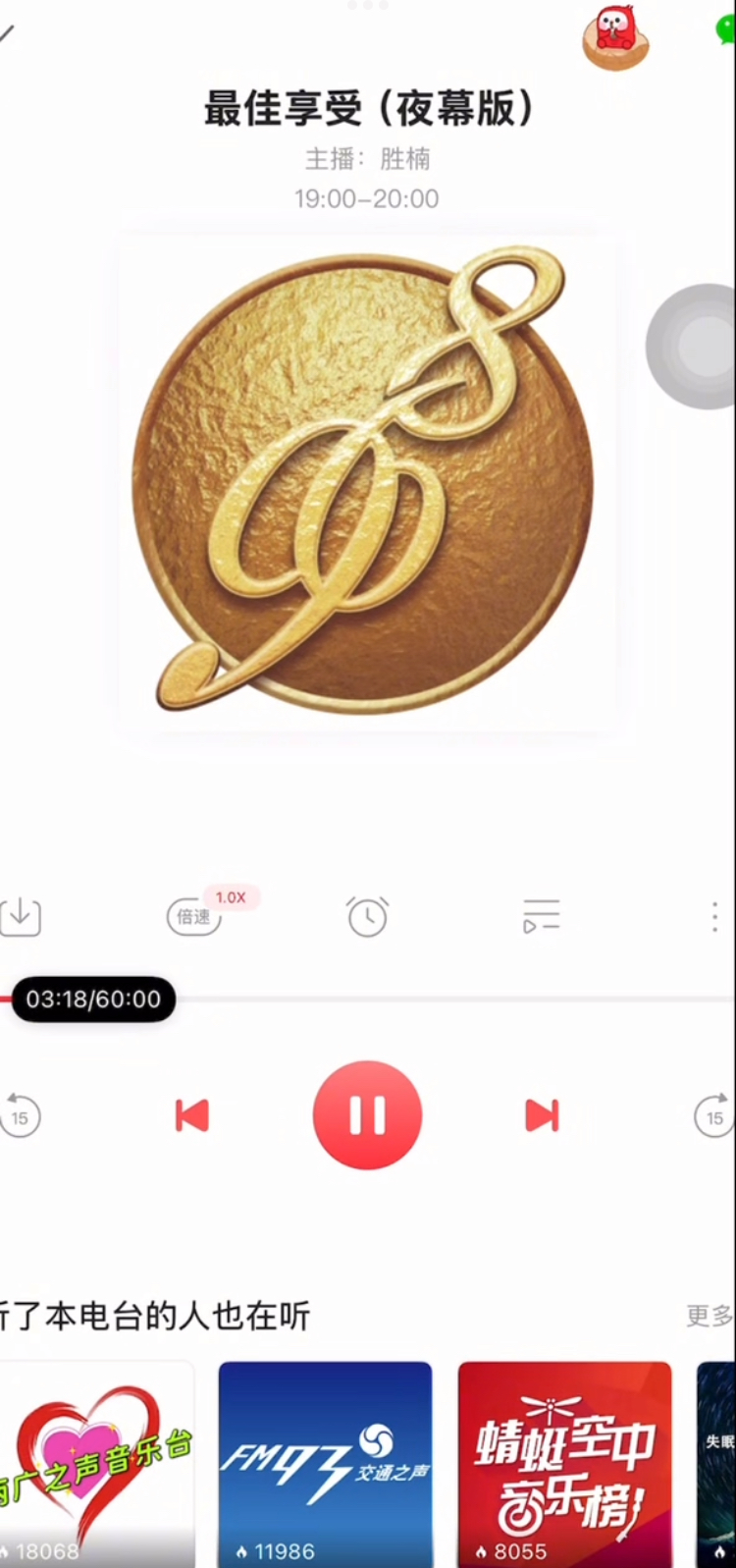
Task: Open the playlist queue
Action: point(541,916)
